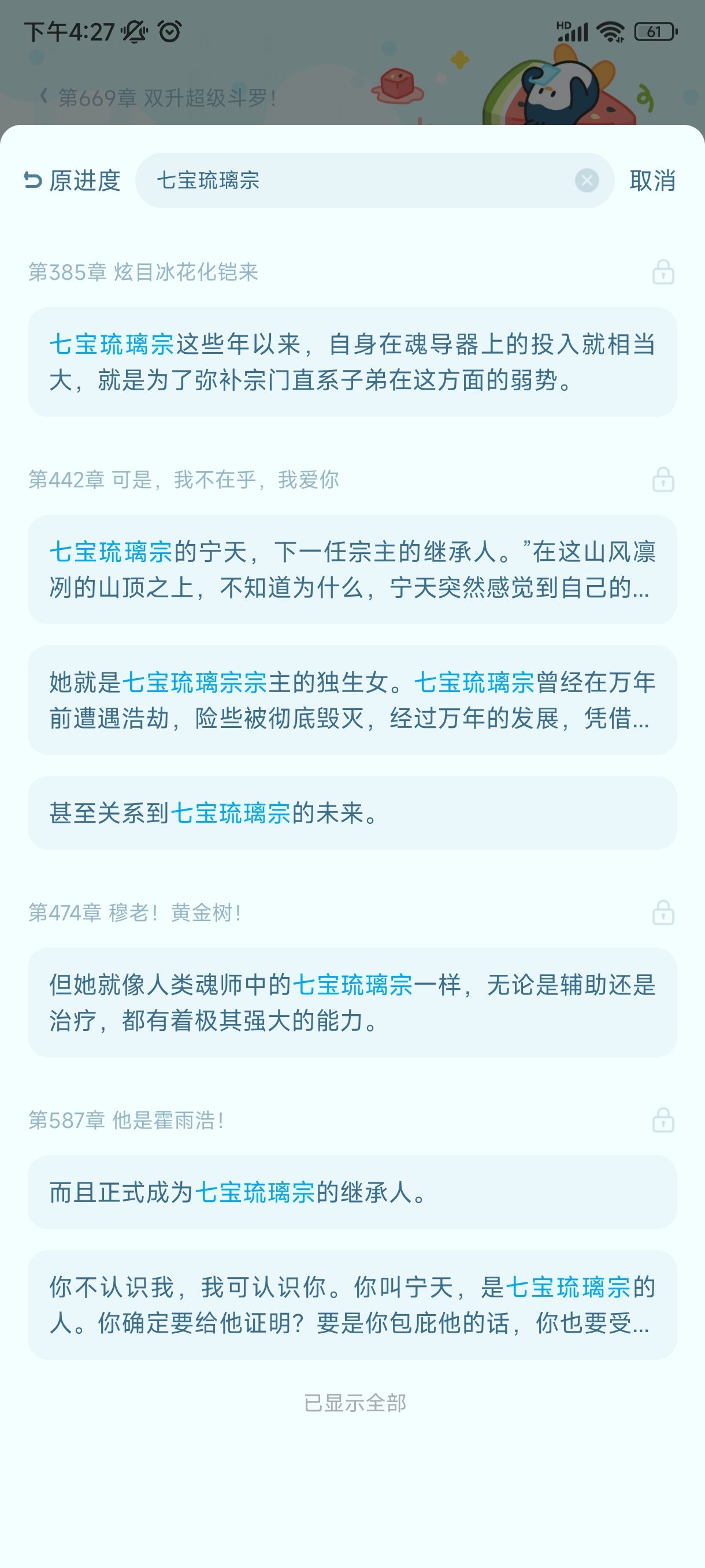Open result starting 她就是七宝琉璃宗宗主的独生女
705x1568 pixels.
tap(352, 700)
